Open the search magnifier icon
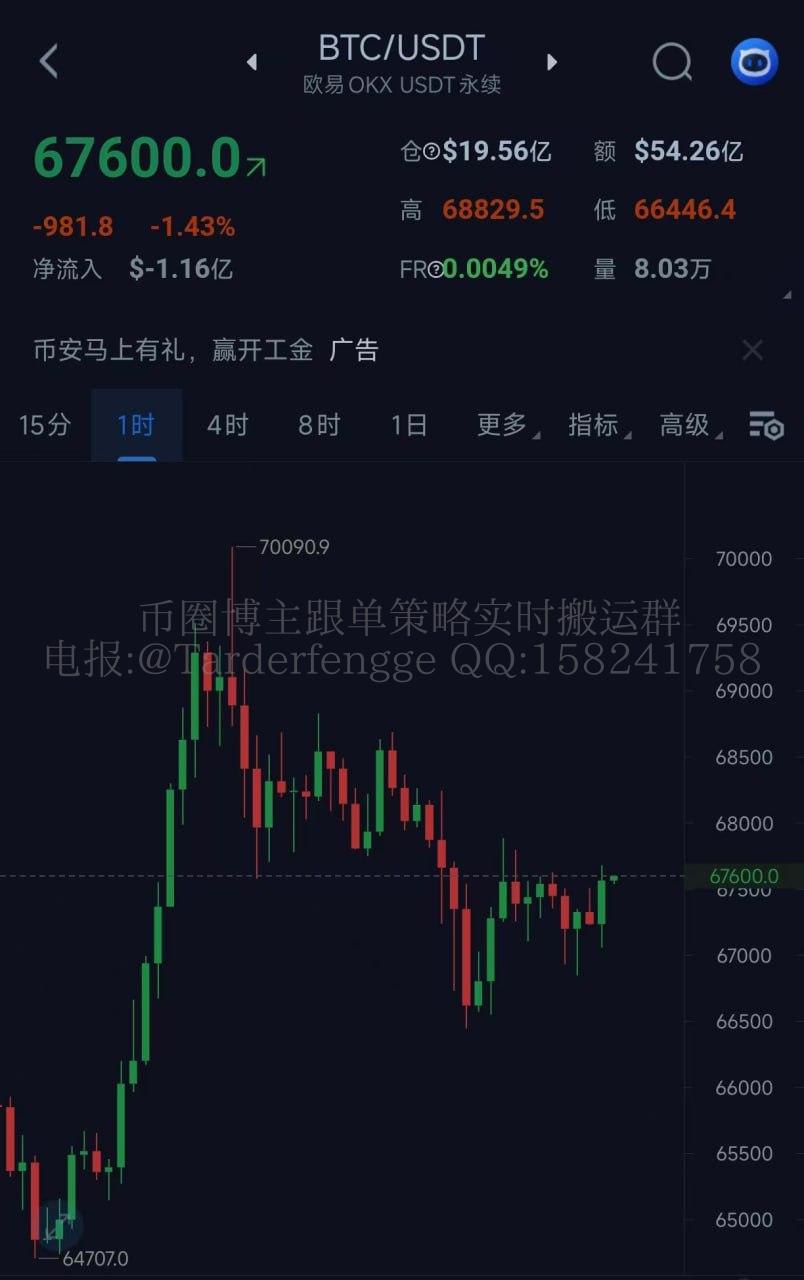This screenshot has width=804, height=1280. point(672,62)
